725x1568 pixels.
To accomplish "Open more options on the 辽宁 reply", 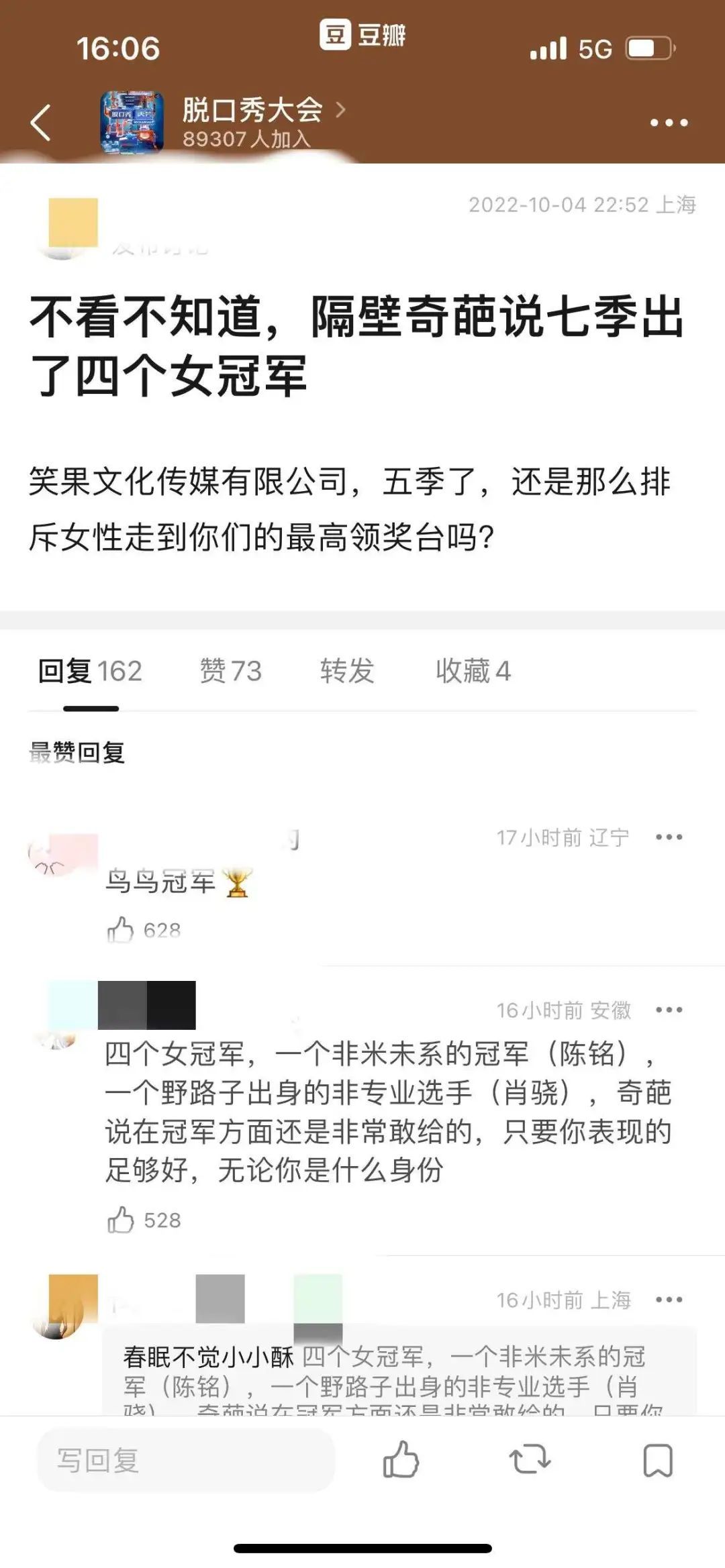I will point(669,837).
